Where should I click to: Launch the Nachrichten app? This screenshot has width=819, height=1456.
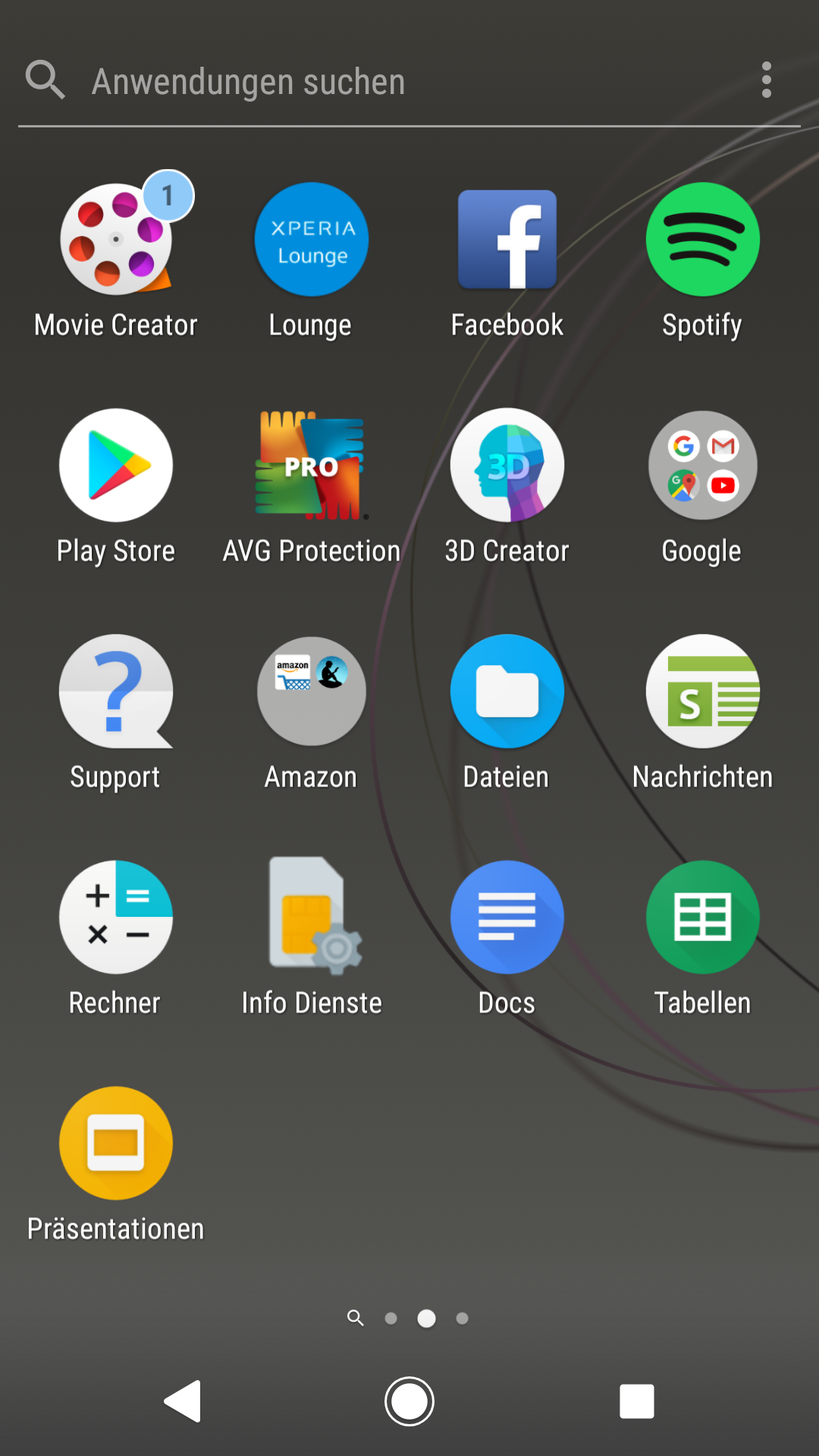click(702, 692)
